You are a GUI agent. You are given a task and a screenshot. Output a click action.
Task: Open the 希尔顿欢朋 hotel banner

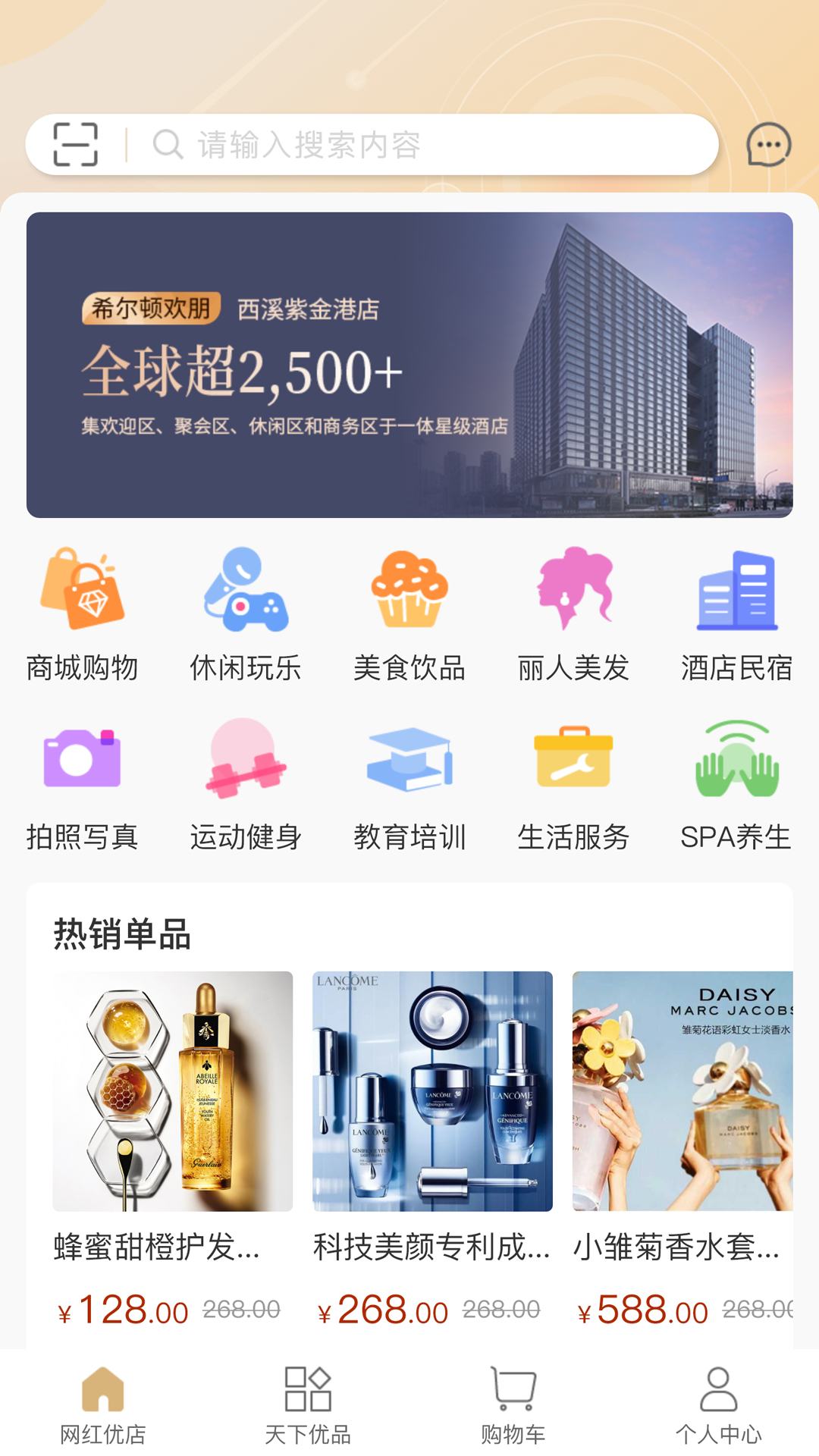coord(409,365)
